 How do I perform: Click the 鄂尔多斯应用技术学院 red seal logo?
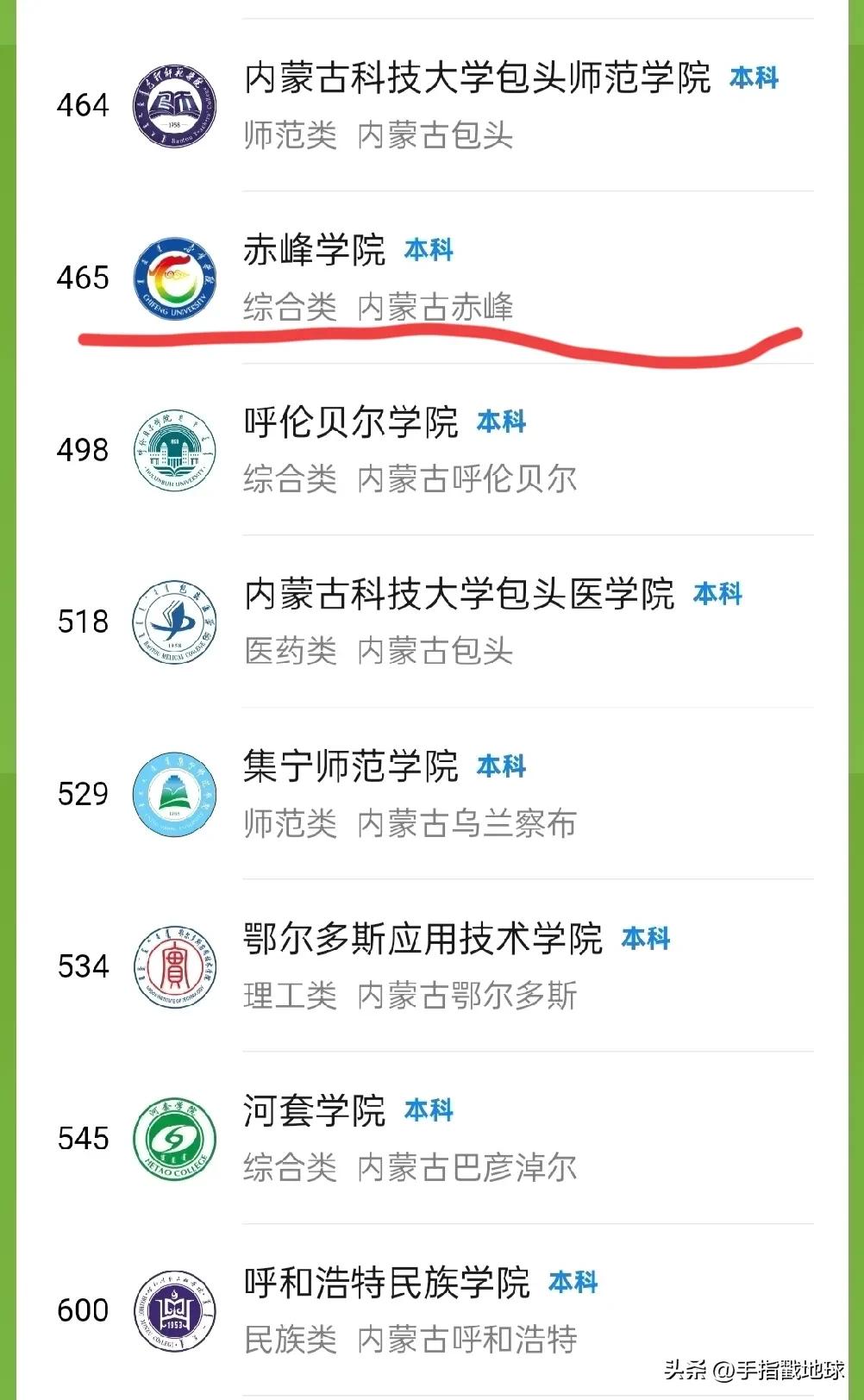pyautogui.click(x=175, y=966)
